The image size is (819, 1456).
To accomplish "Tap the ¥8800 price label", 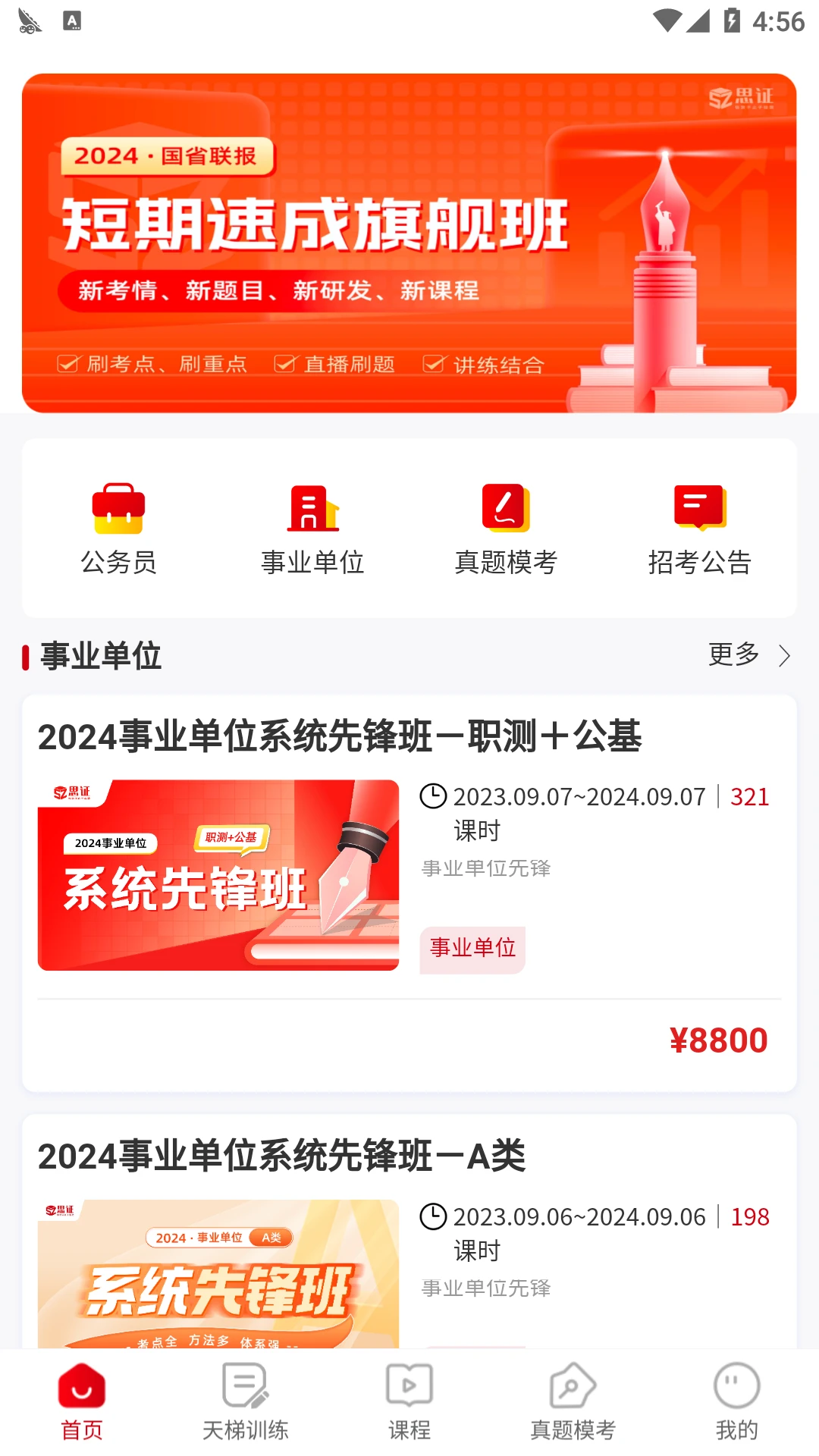I will tap(719, 1040).
